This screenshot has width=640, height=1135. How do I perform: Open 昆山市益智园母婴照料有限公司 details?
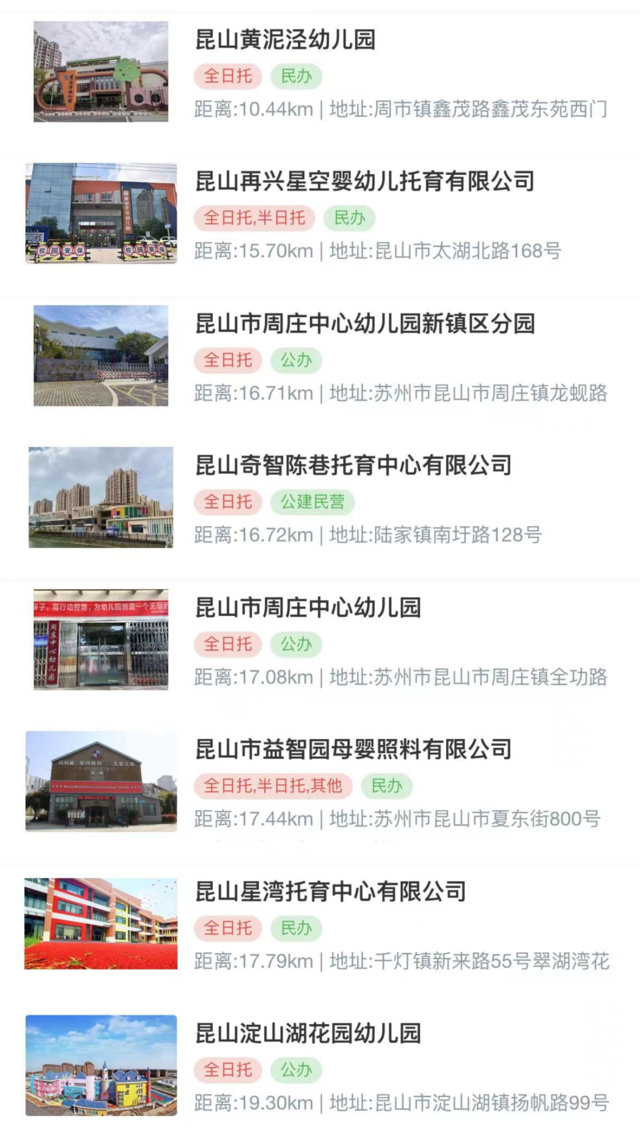pos(352,750)
